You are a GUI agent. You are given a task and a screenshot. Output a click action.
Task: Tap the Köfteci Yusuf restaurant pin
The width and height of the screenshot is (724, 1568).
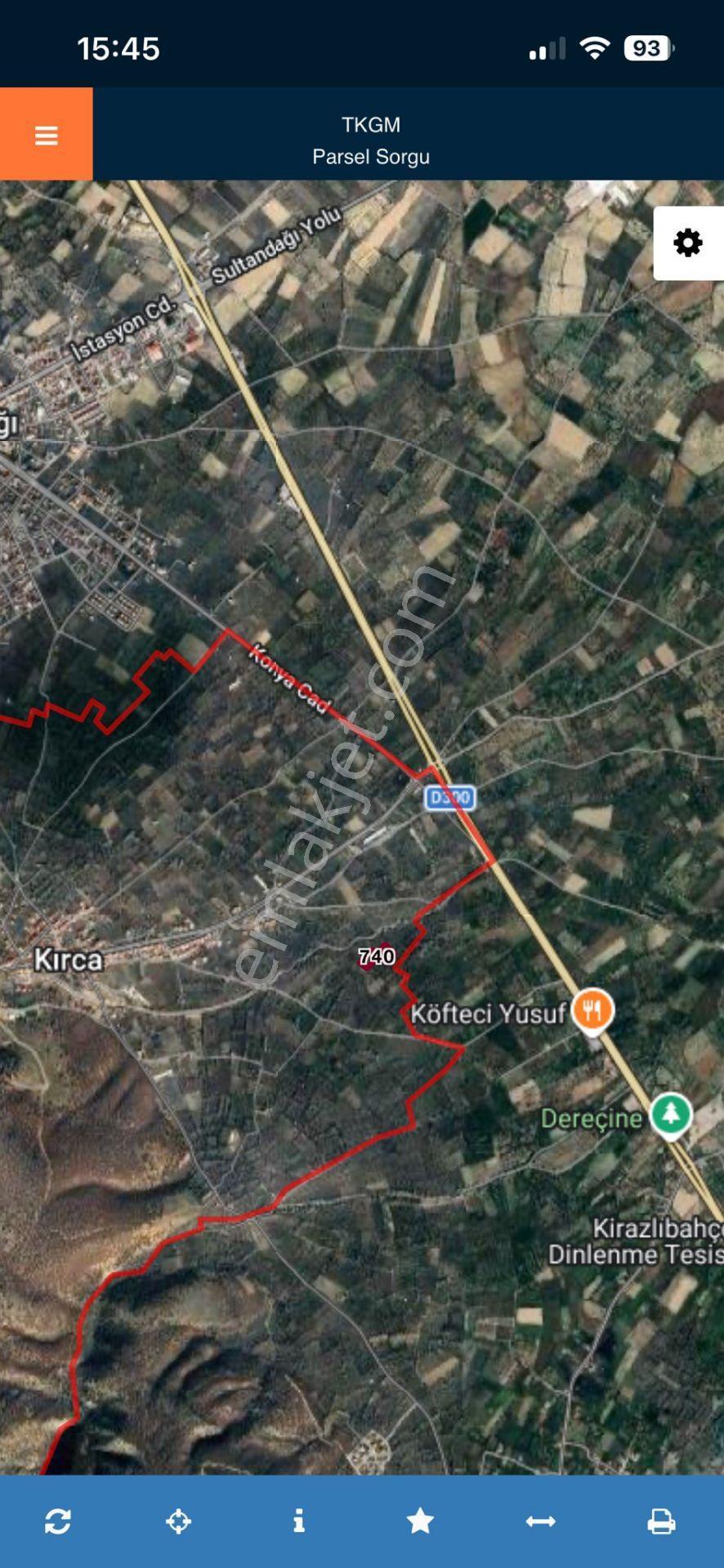pyautogui.click(x=592, y=1012)
